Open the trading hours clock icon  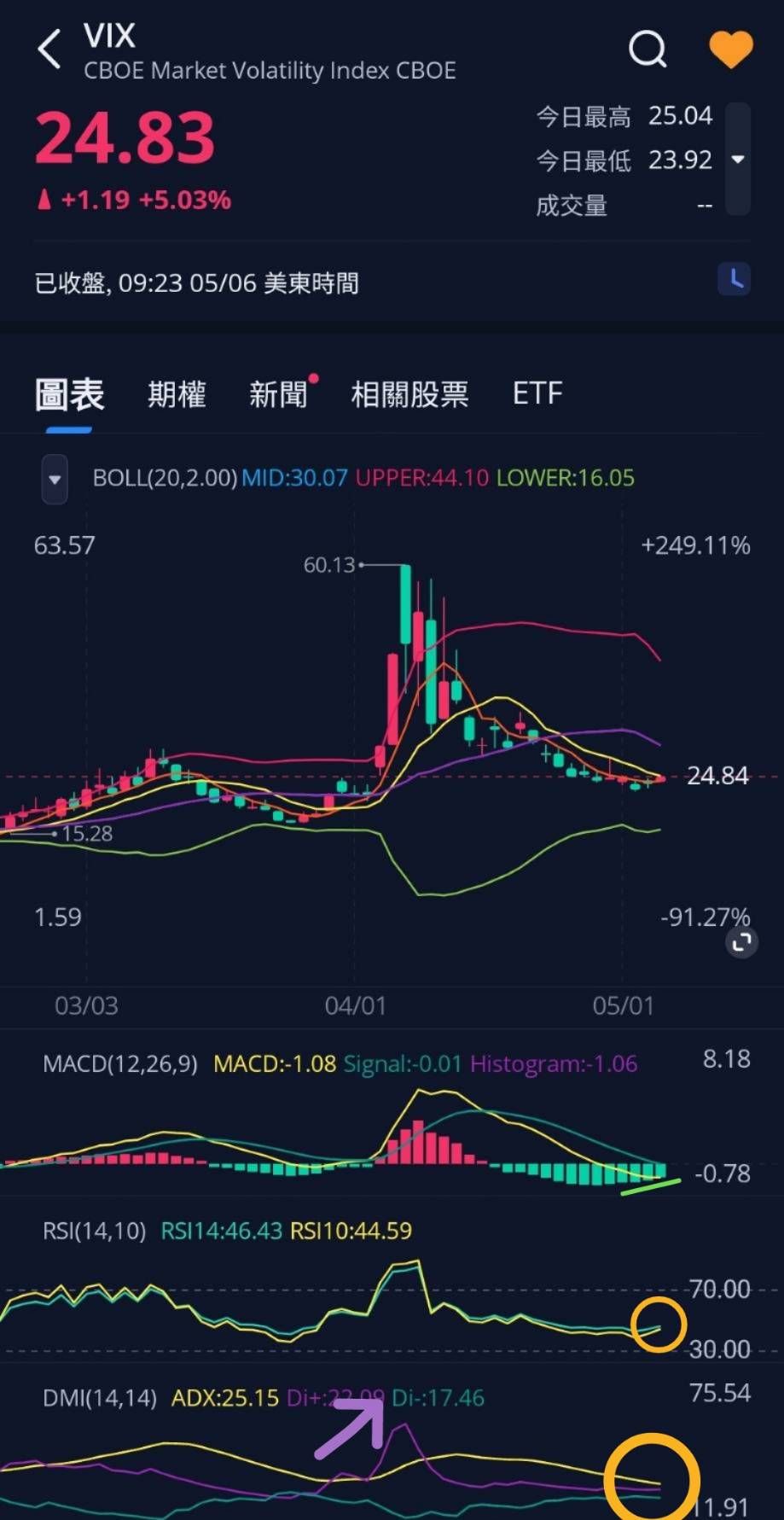tap(734, 280)
